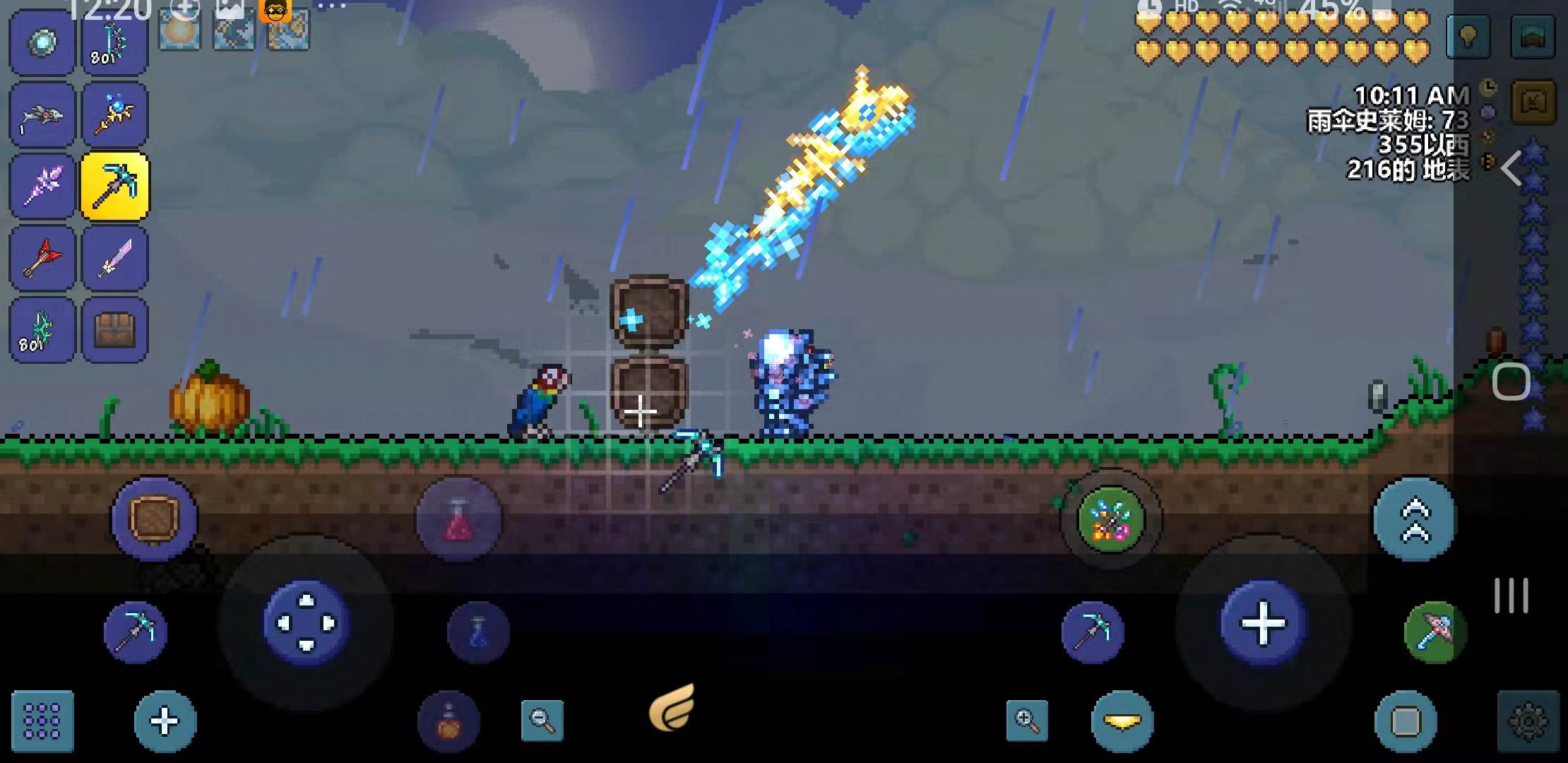The height and width of the screenshot is (763, 1568).
Task: Toggle the lightbulb wiring icon
Action: coord(1468,36)
